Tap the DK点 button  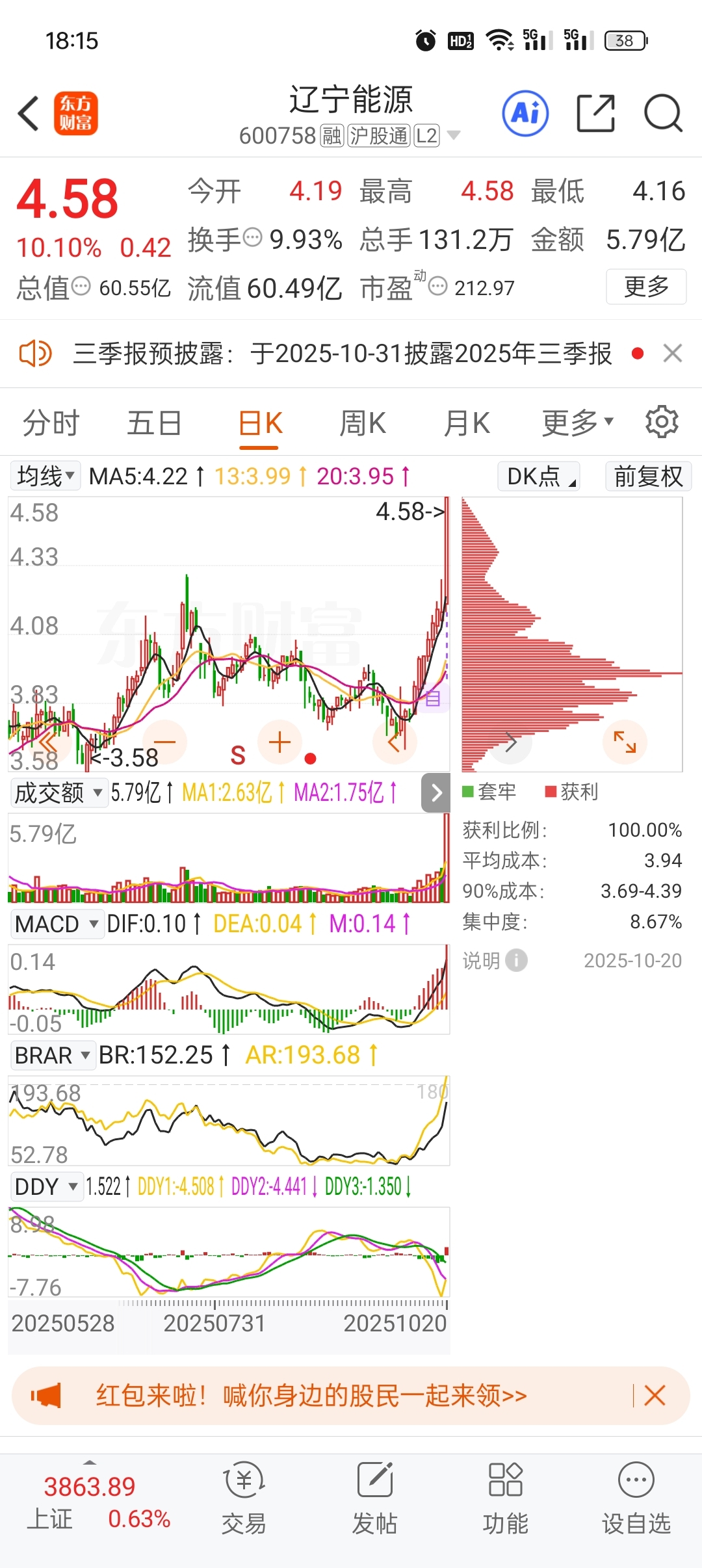click(x=539, y=477)
